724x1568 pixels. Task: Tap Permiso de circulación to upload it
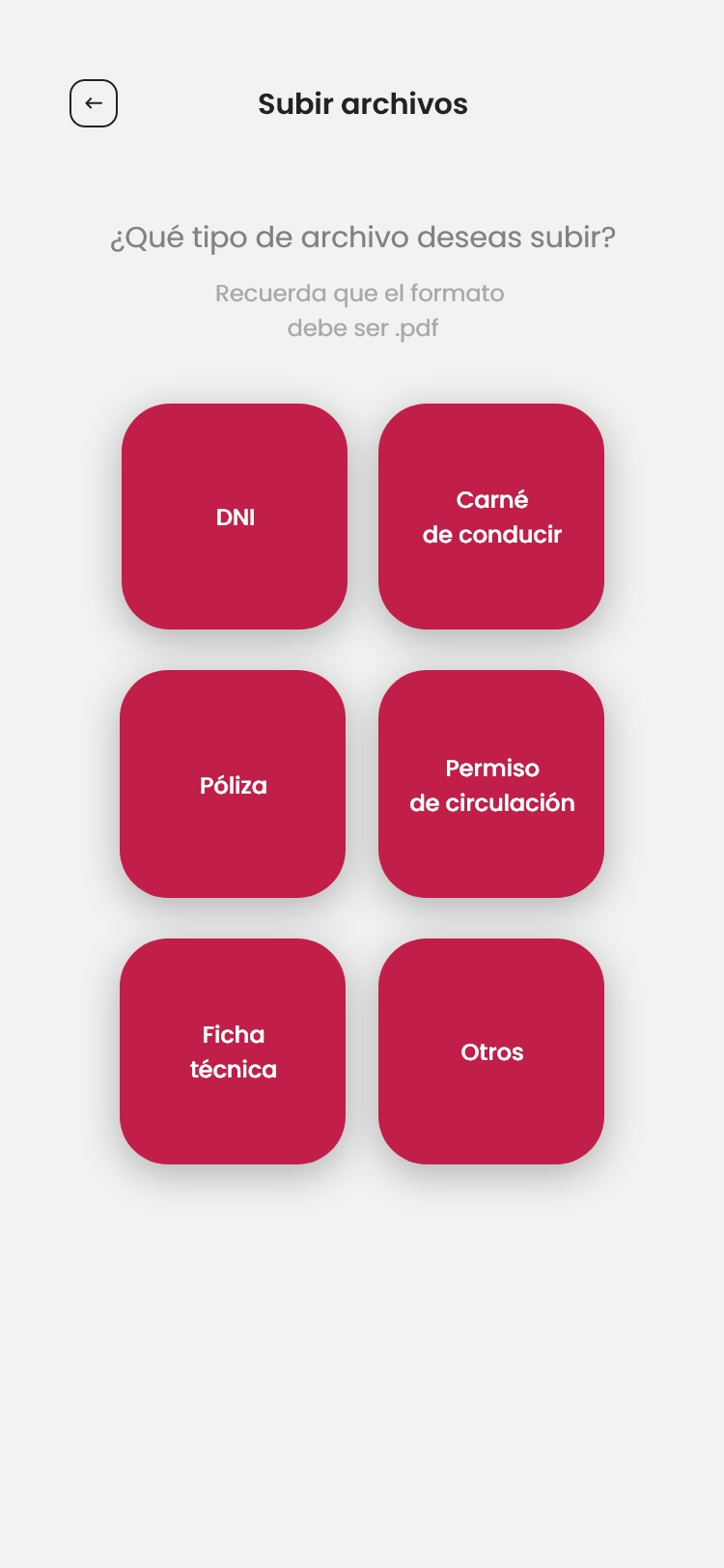tap(491, 785)
